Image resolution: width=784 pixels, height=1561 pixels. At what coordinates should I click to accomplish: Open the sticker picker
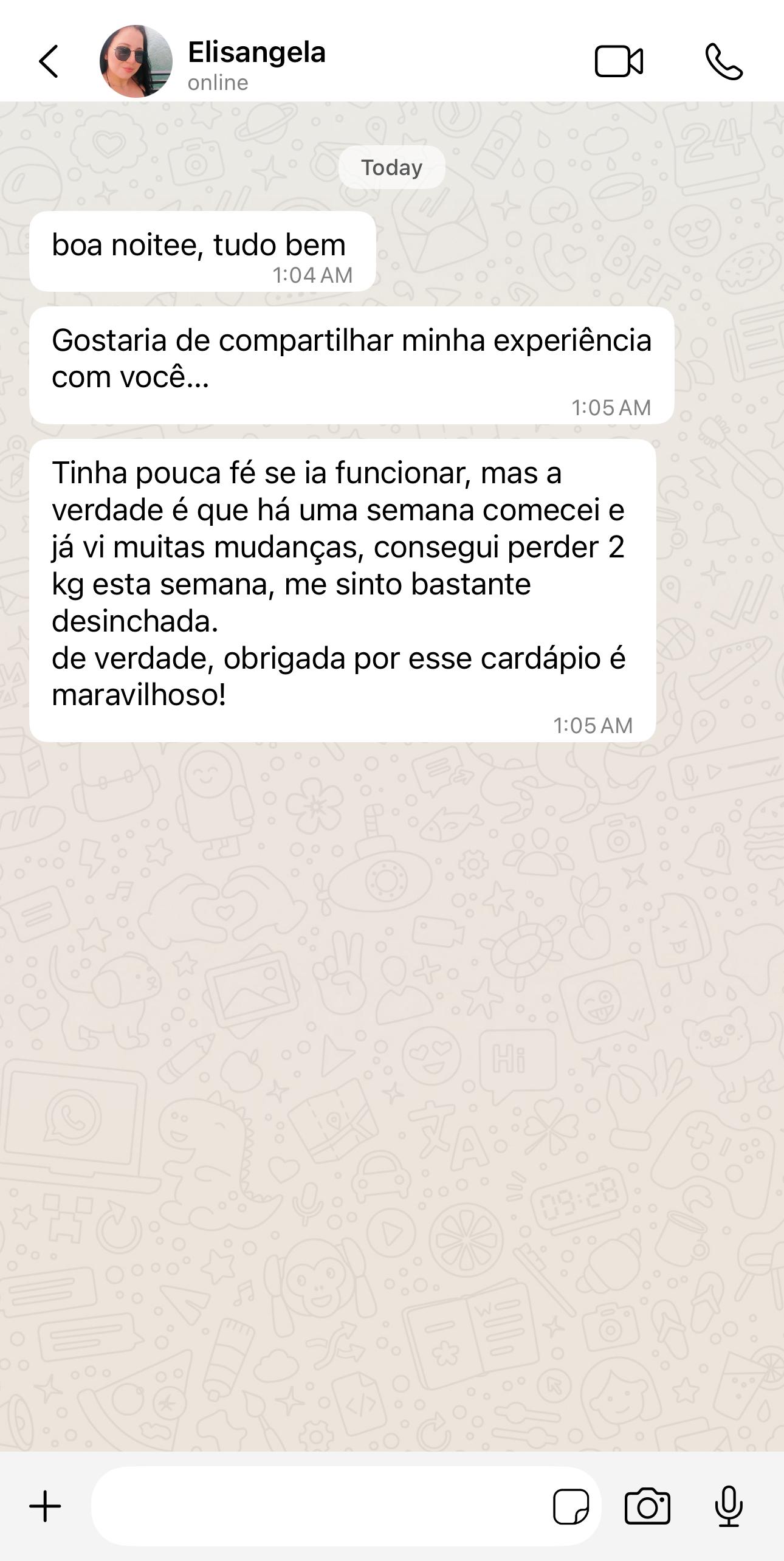click(570, 1506)
